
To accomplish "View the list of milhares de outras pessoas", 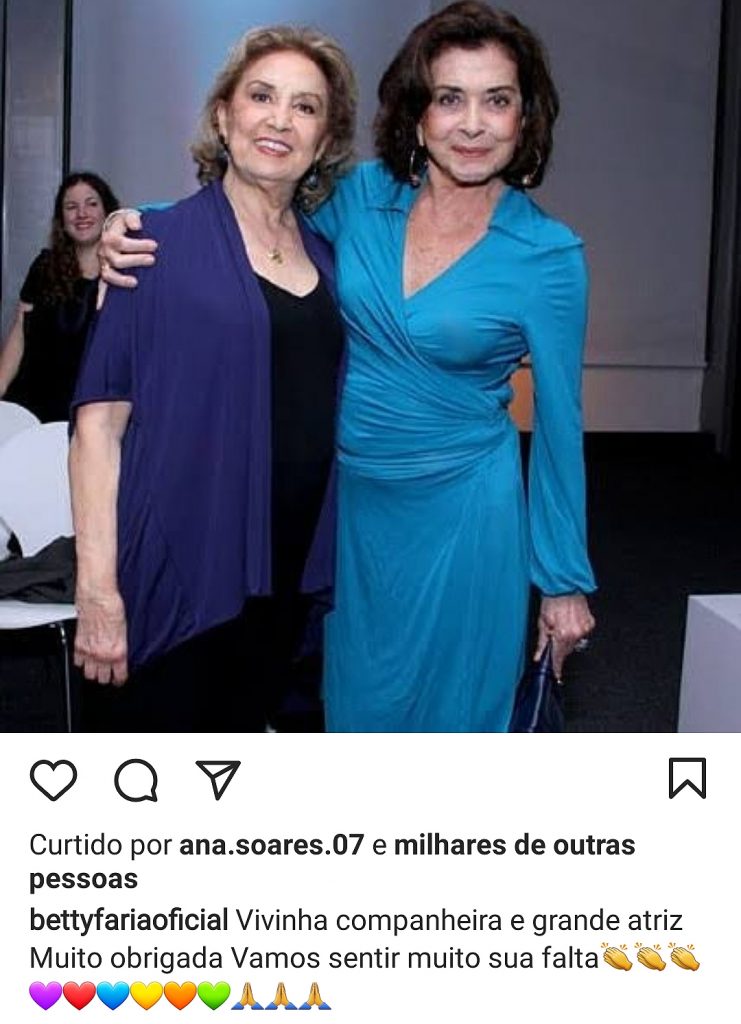I will [514, 845].
